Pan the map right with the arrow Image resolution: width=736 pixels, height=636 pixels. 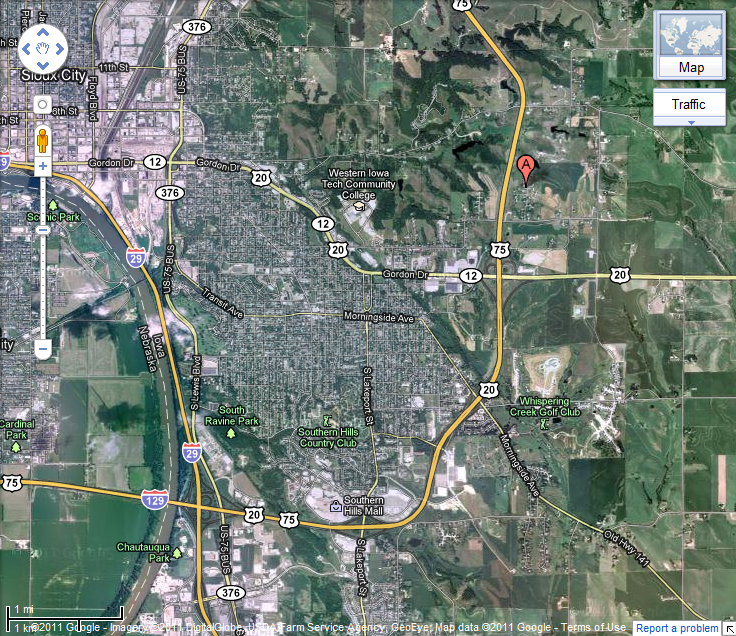pyautogui.click(x=58, y=45)
